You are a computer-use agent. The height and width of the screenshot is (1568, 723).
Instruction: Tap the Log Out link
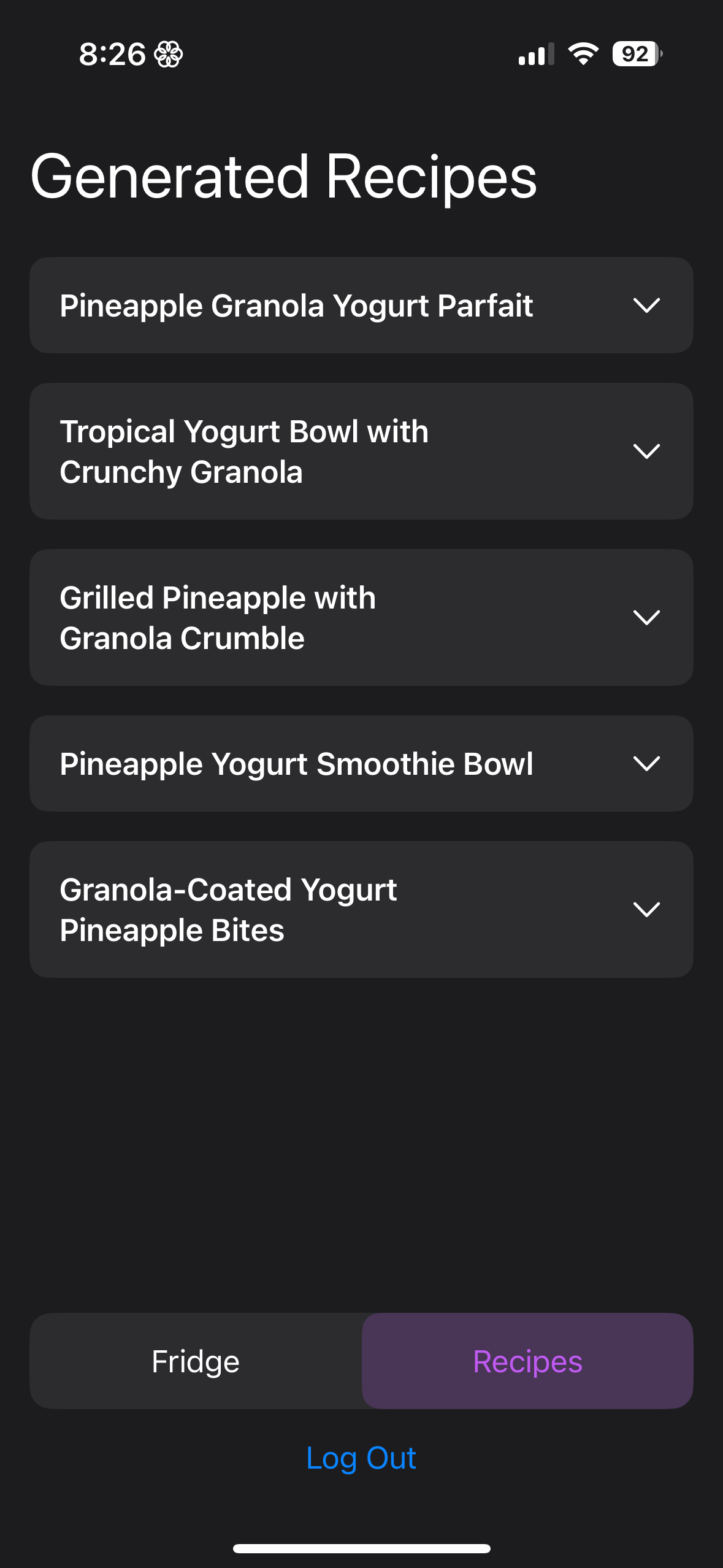coord(361,1458)
